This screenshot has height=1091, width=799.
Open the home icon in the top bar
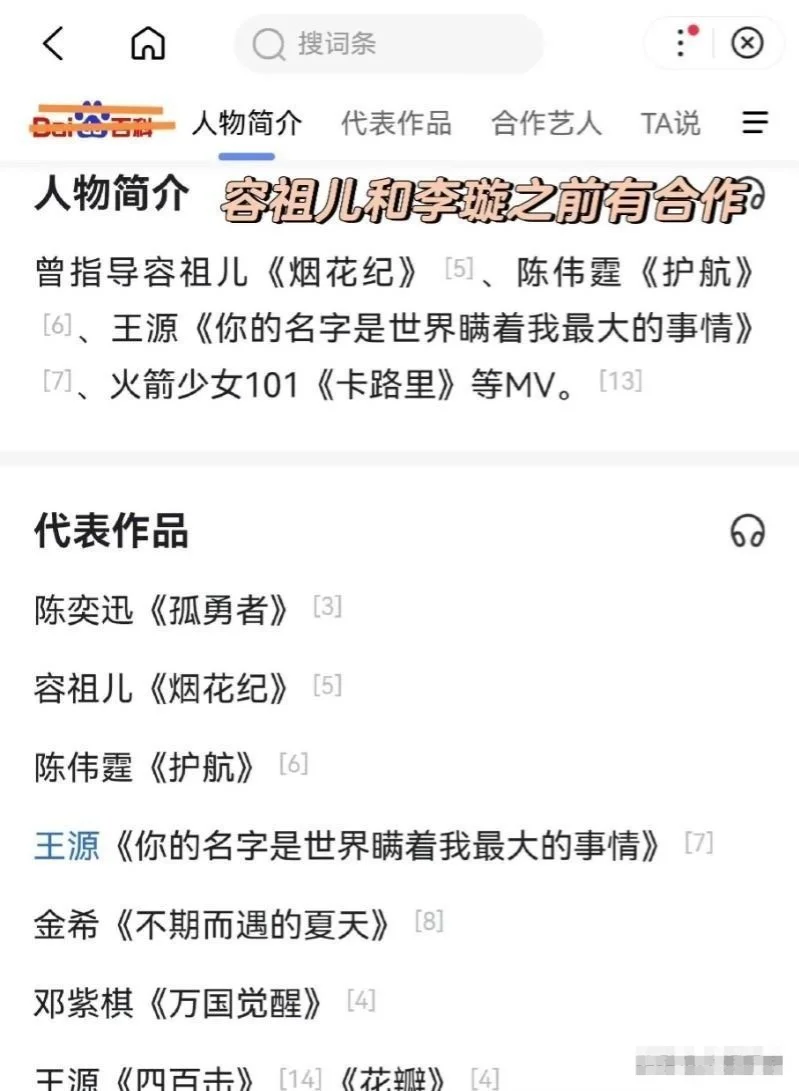148,43
